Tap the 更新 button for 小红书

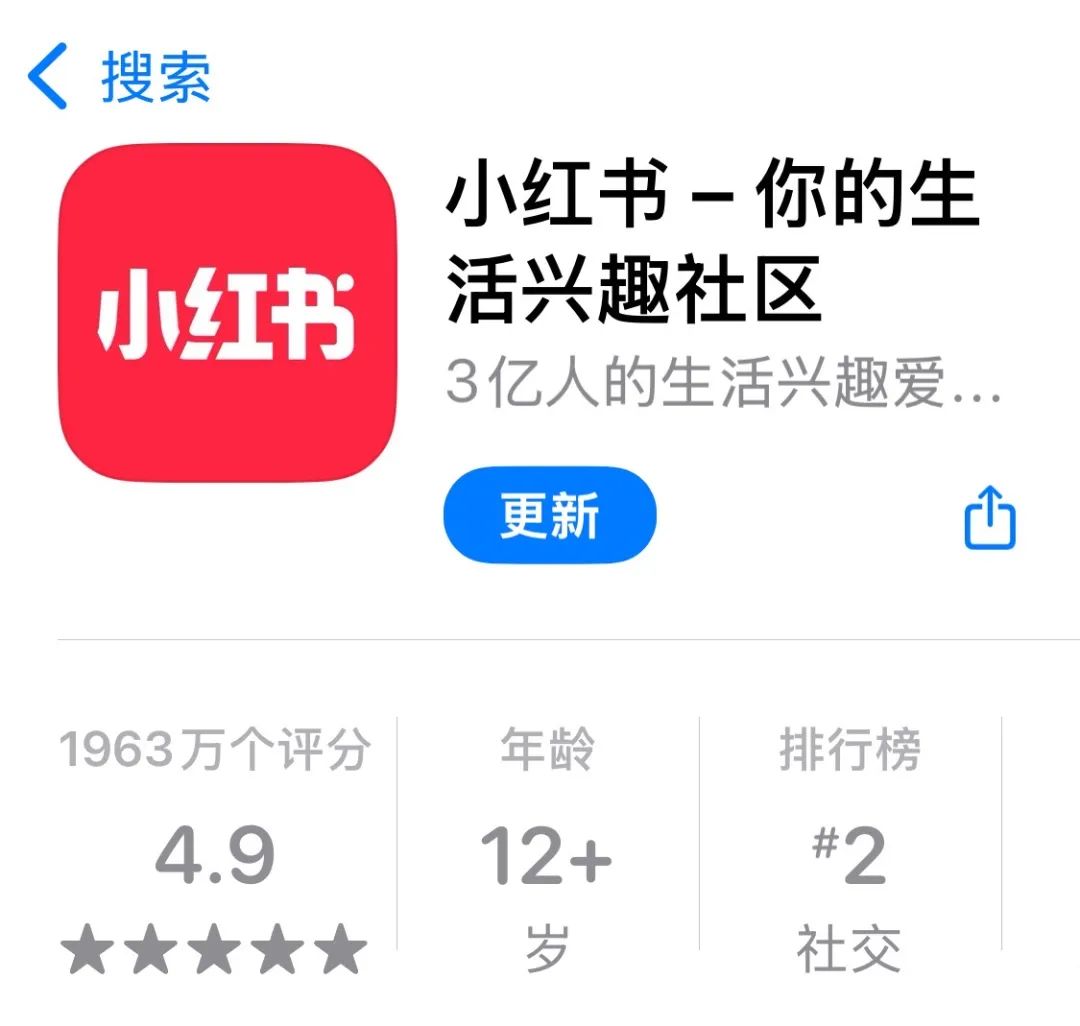click(x=549, y=516)
